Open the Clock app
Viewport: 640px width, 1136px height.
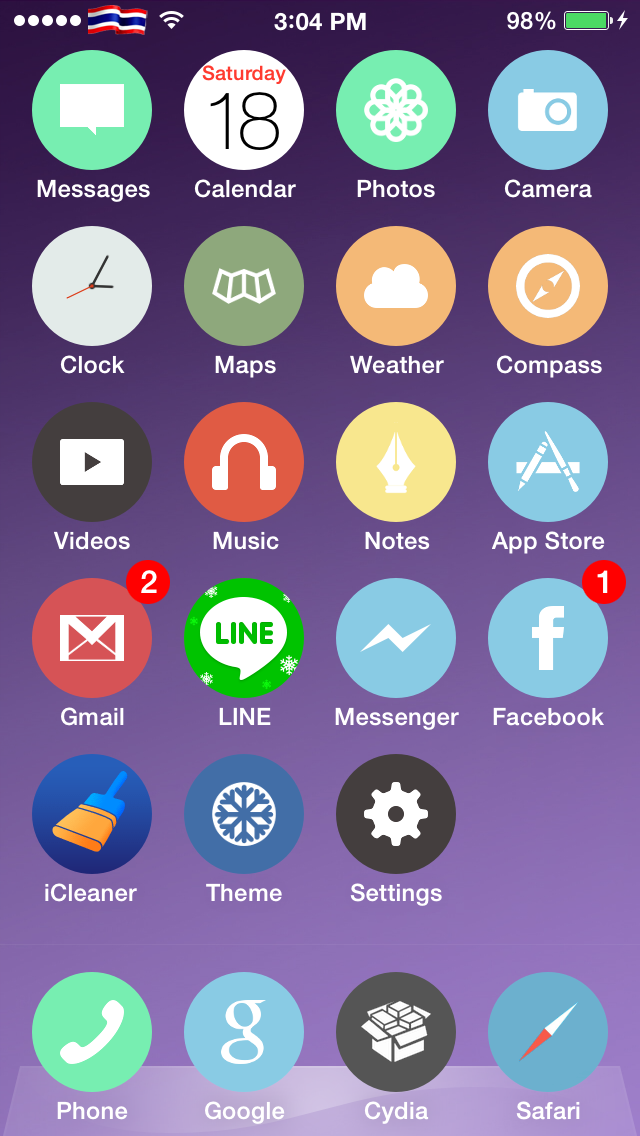(92, 286)
